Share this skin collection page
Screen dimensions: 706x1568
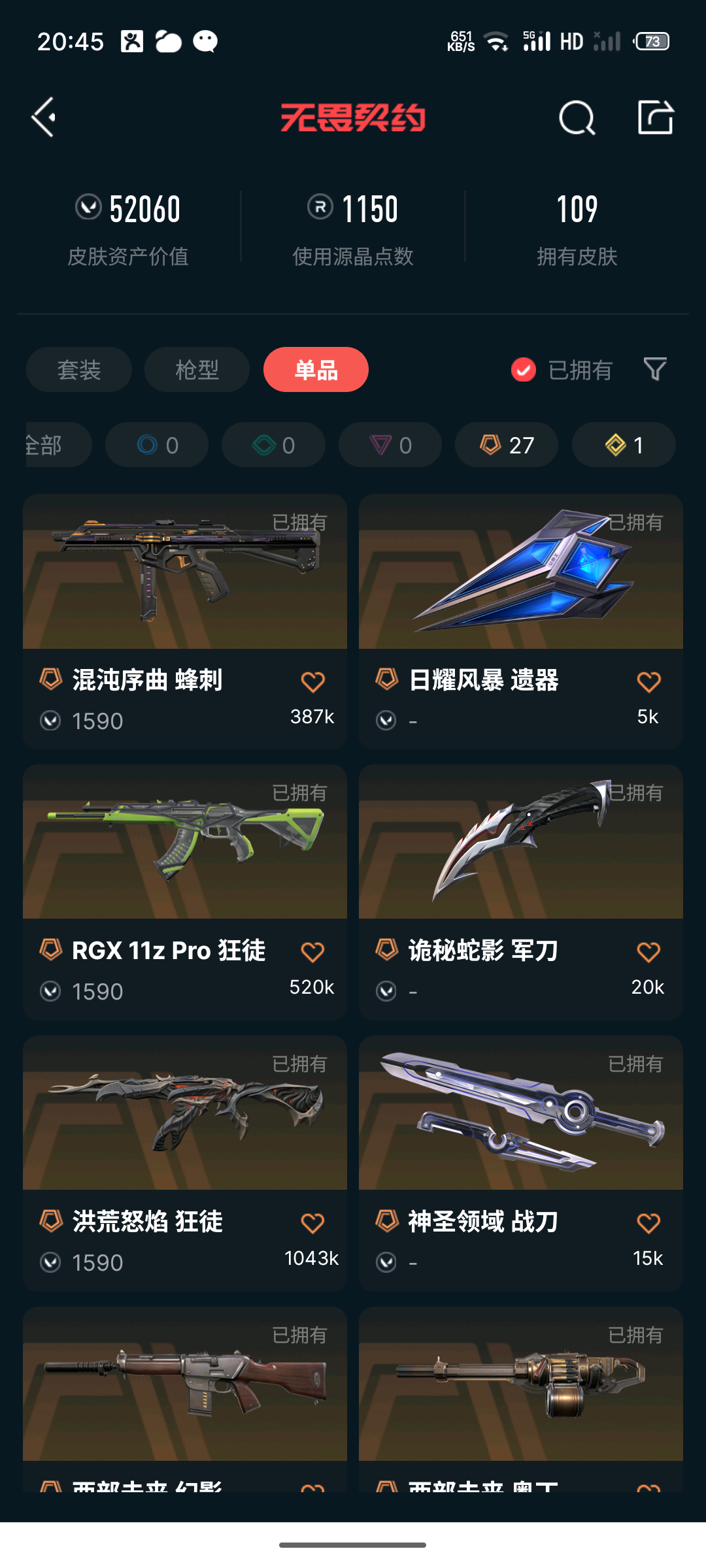coord(655,118)
